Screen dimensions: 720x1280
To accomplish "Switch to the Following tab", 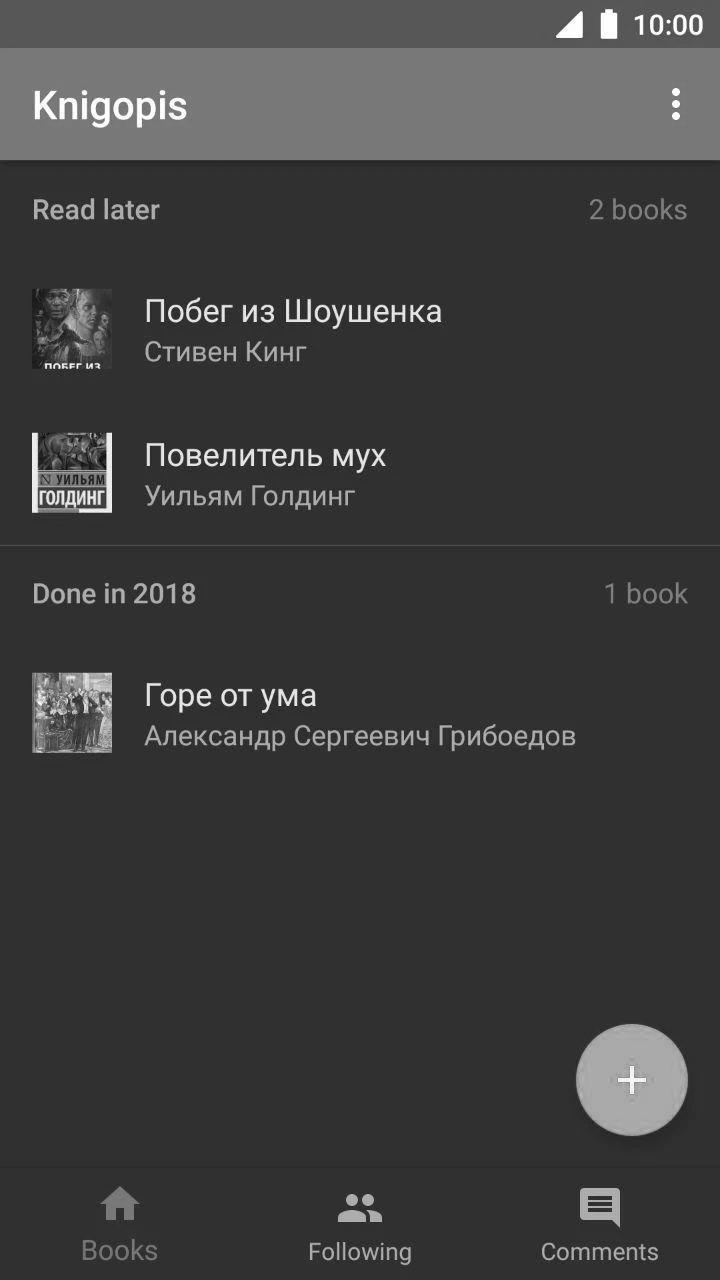I will (360, 1225).
